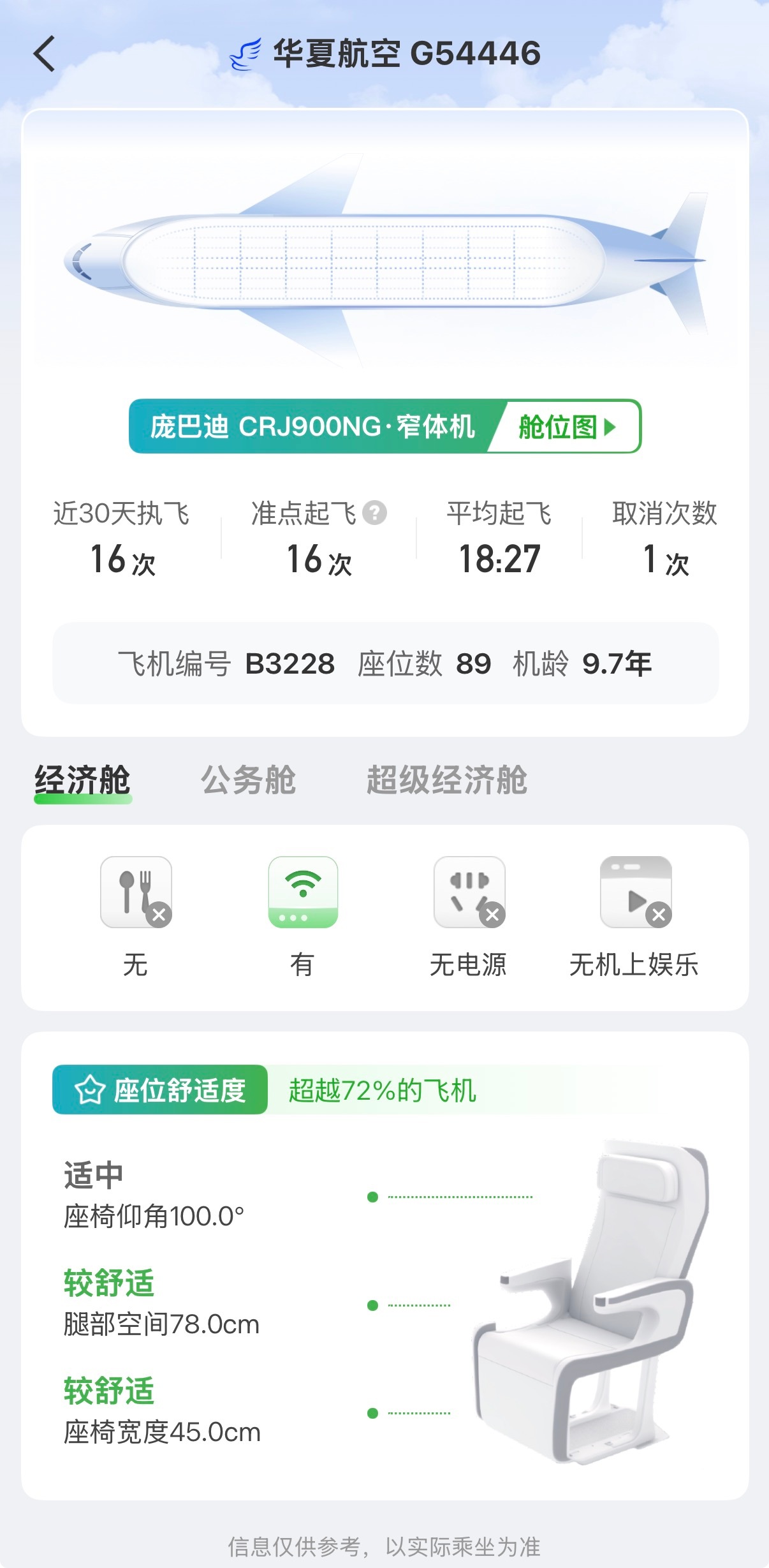
Task: Switch to the 公务舱 tab
Action: pyautogui.click(x=248, y=782)
